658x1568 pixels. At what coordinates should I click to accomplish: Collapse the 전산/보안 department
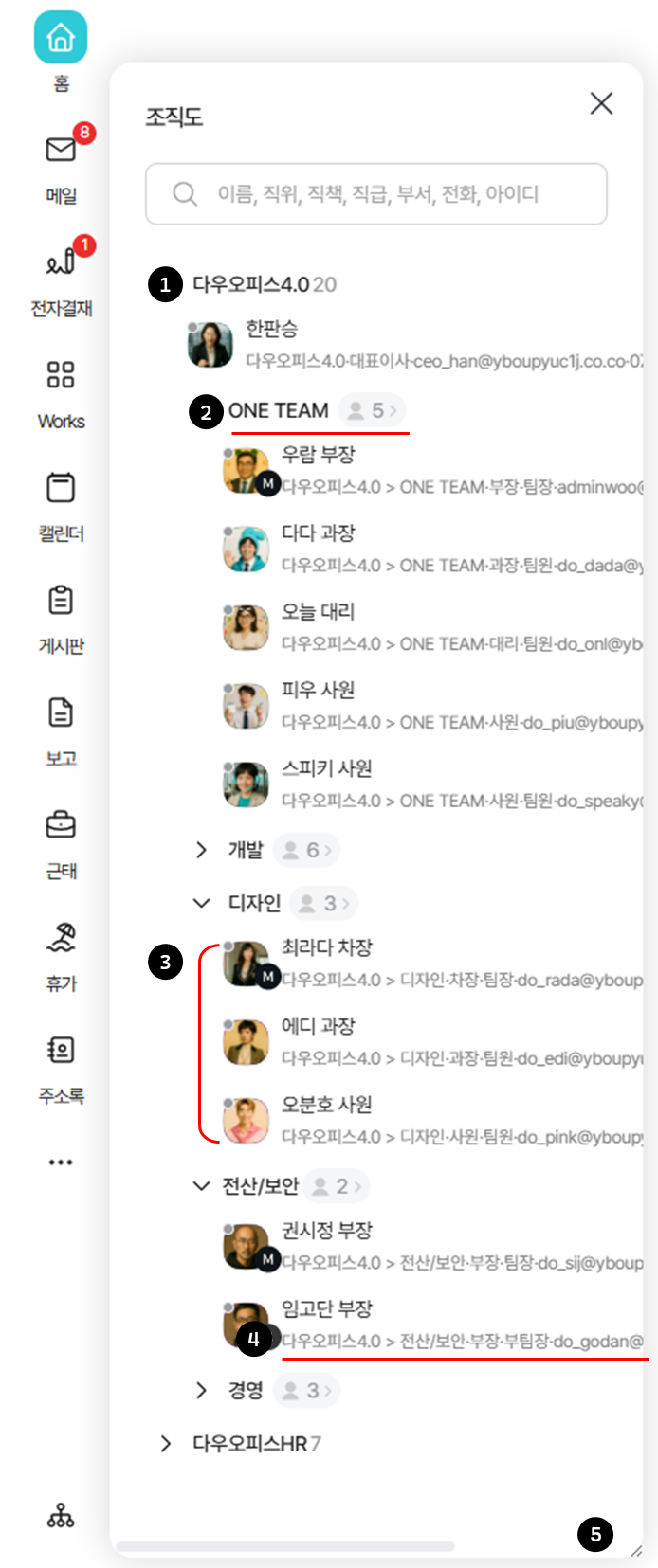click(201, 1185)
